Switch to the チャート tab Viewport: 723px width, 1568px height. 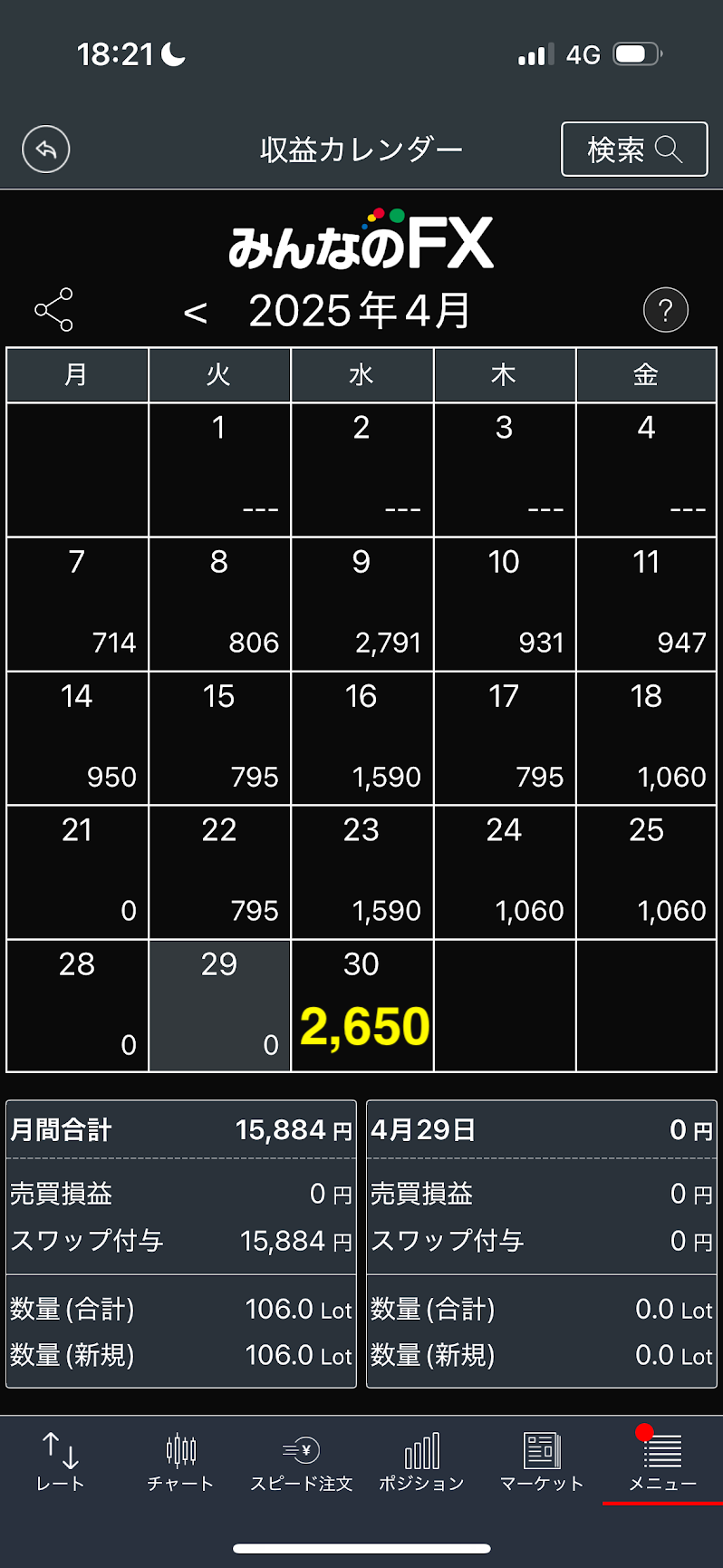(180, 1461)
